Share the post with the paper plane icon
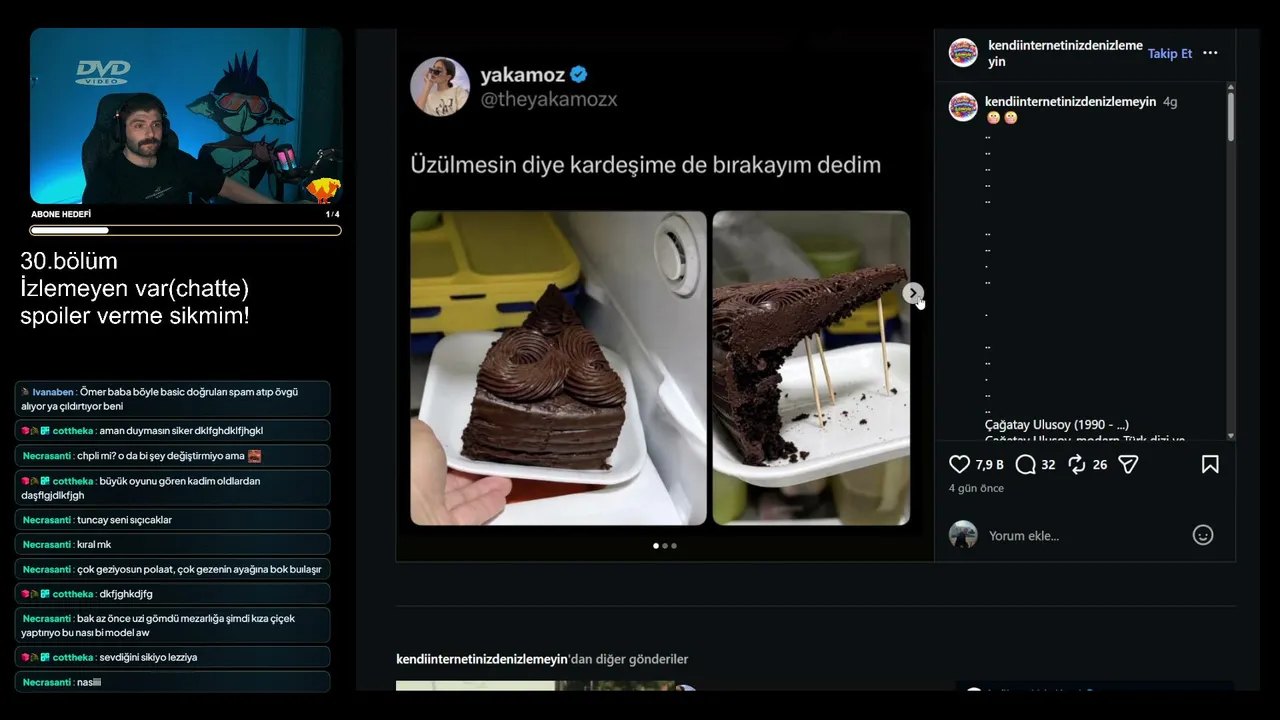Screen dimensions: 1280x720 [1128, 464]
